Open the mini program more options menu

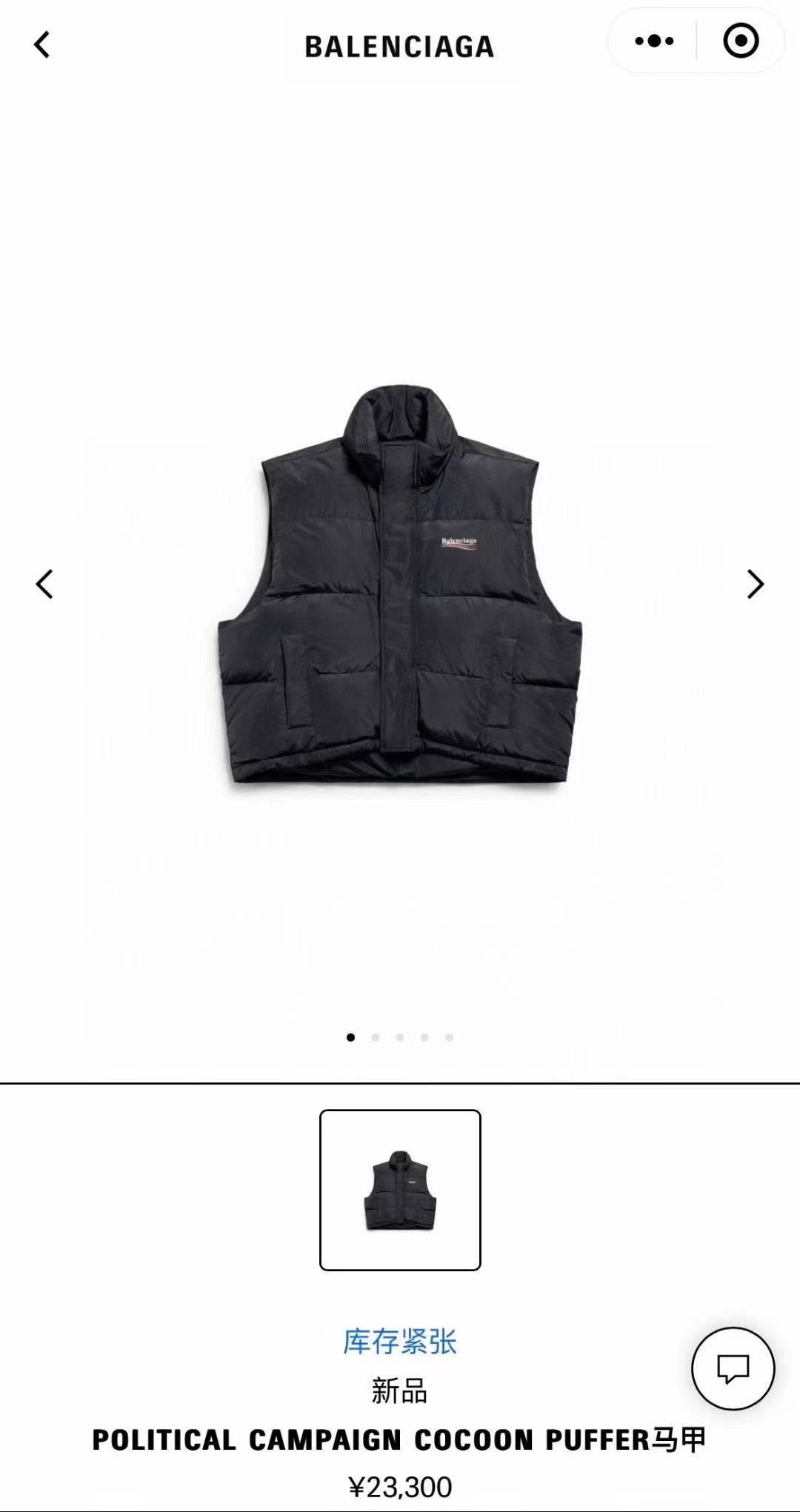pos(654,41)
